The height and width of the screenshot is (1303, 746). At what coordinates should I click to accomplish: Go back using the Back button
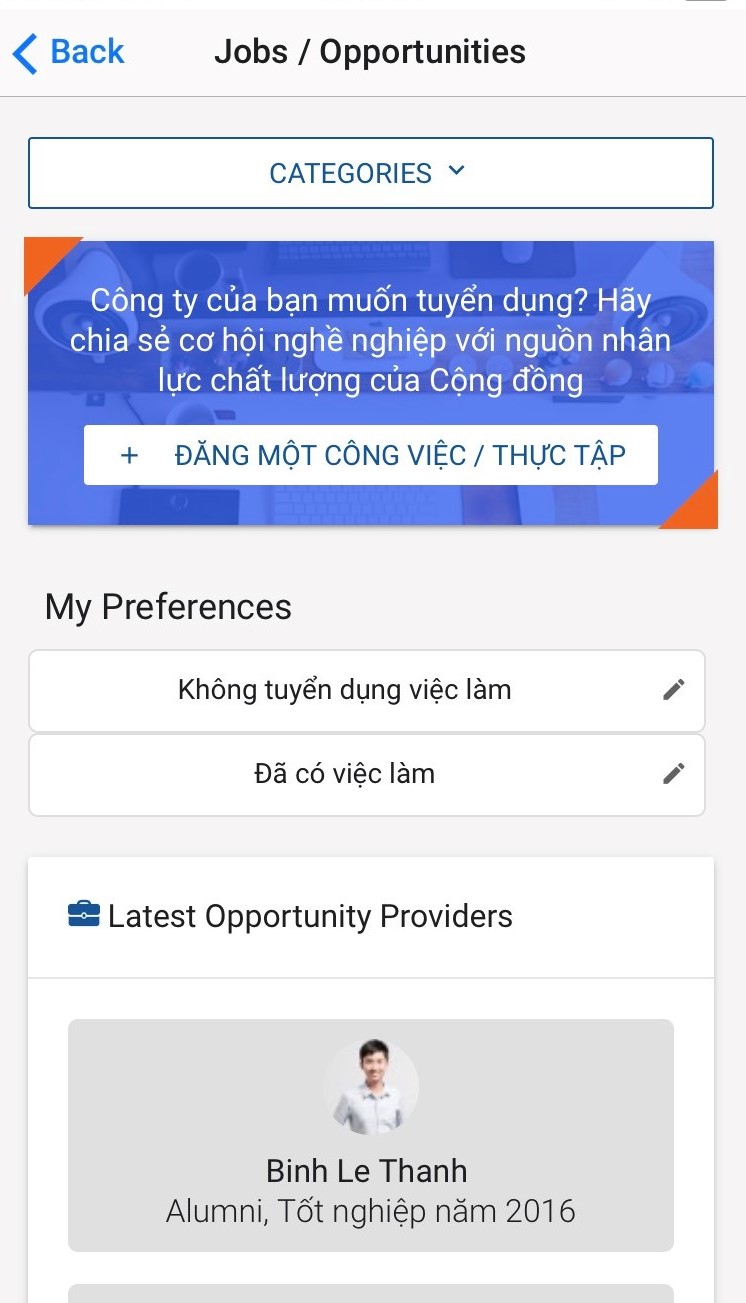(x=68, y=52)
